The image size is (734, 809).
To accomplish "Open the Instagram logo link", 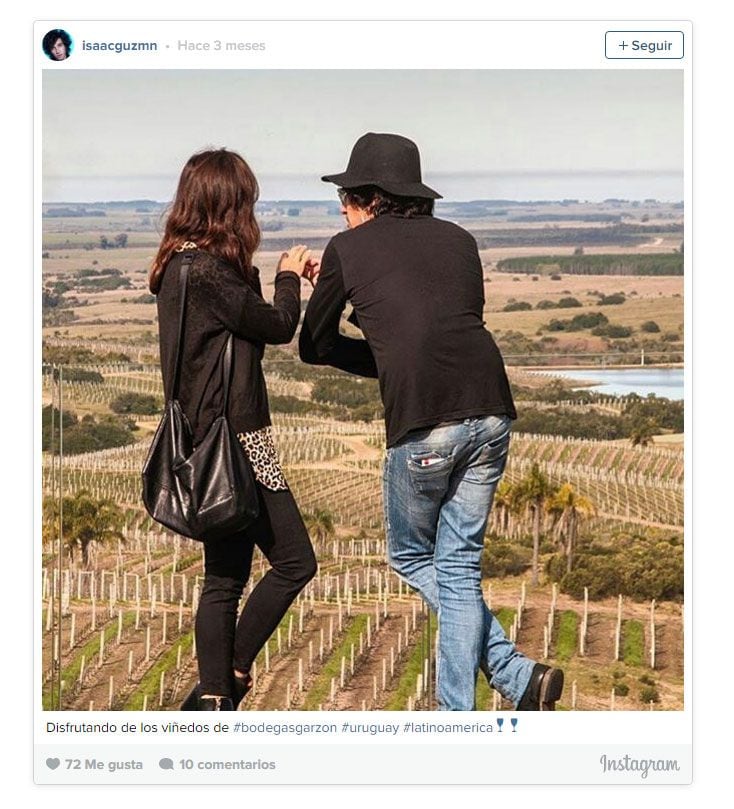I will pyautogui.click(x=639, y=765).
